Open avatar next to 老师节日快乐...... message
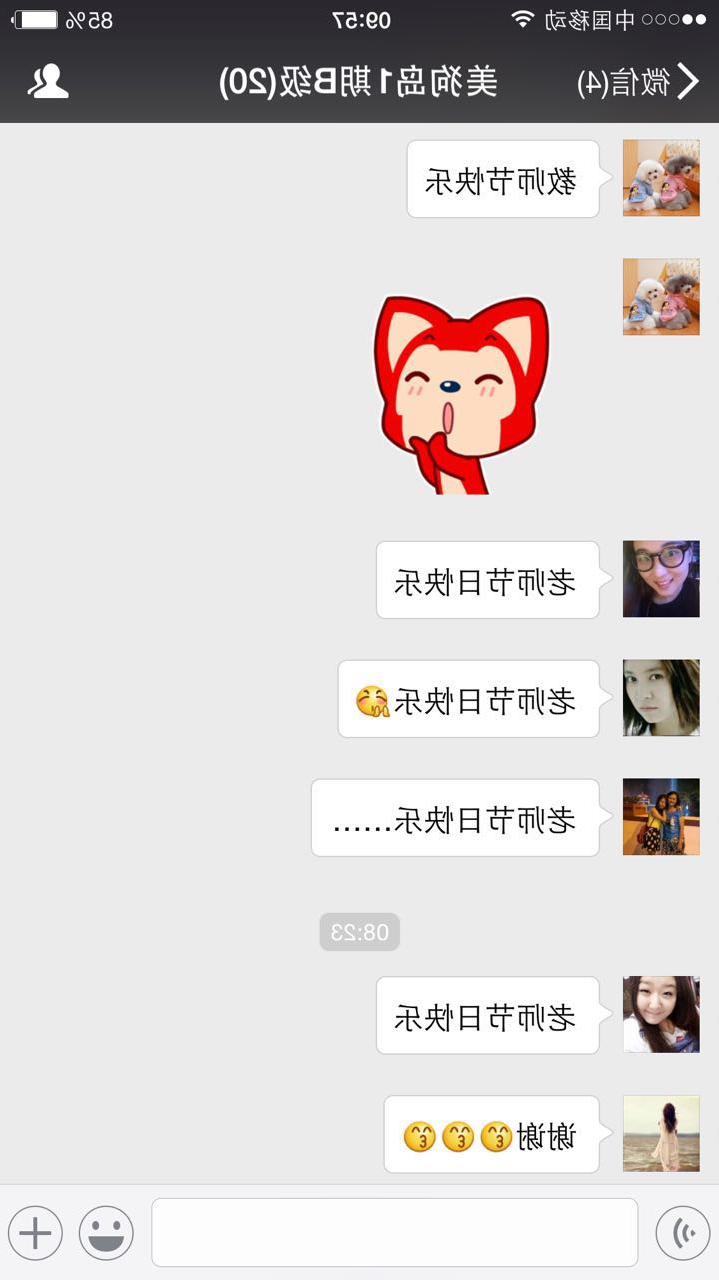Screen dimensions: 719x1280 (661, 817)
